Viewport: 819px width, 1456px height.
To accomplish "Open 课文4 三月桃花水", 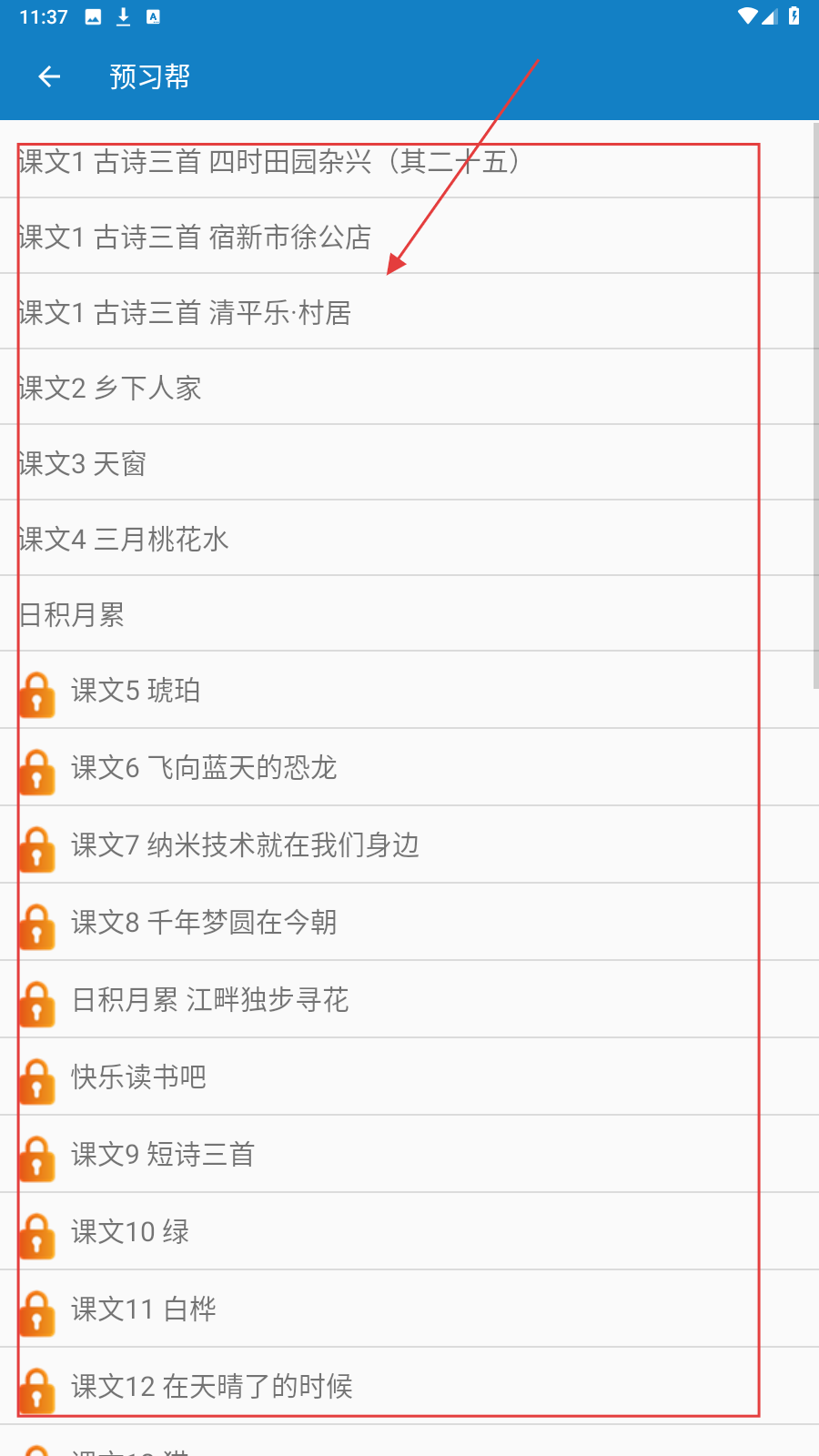I will pos(124,540).
